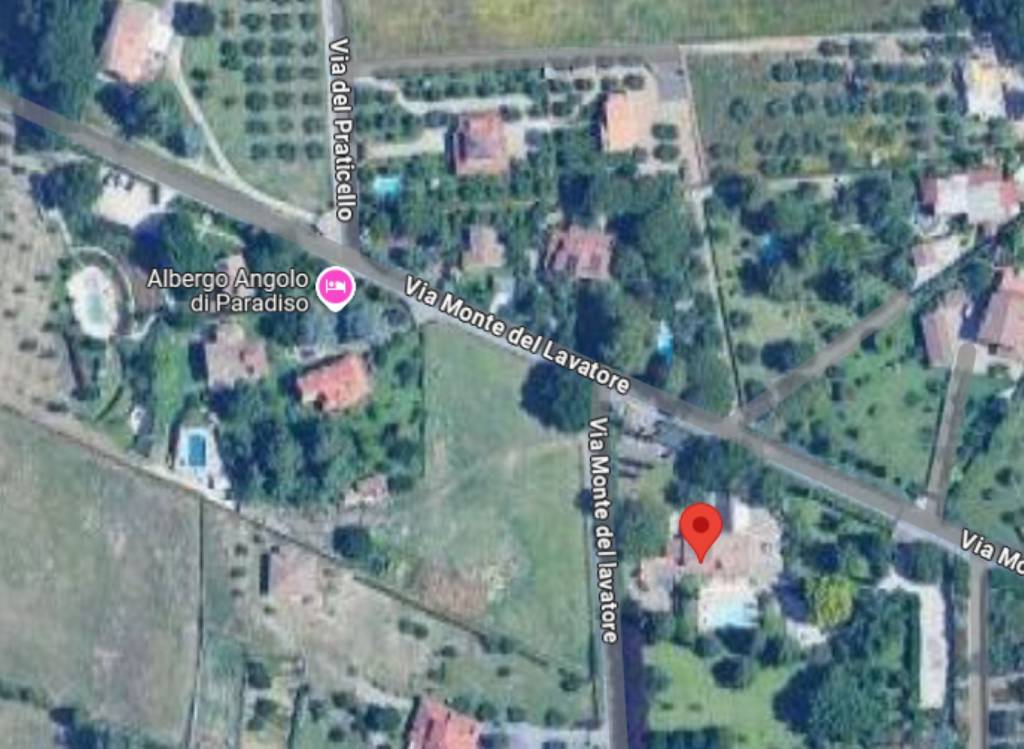Screen dimensions: 1024x749
Task: Open the Albergo Angolo di Paradiso hotel marker
Action: 336,287
